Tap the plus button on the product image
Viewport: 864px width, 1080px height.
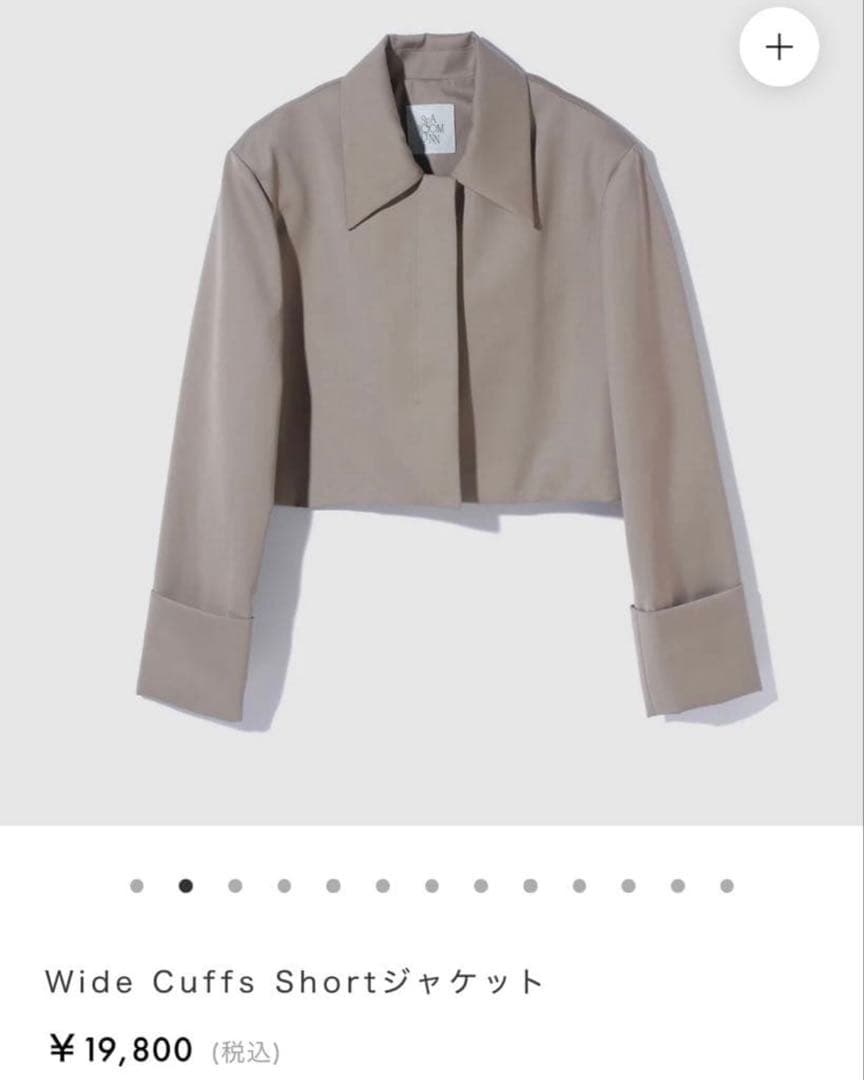coord(778,47)
